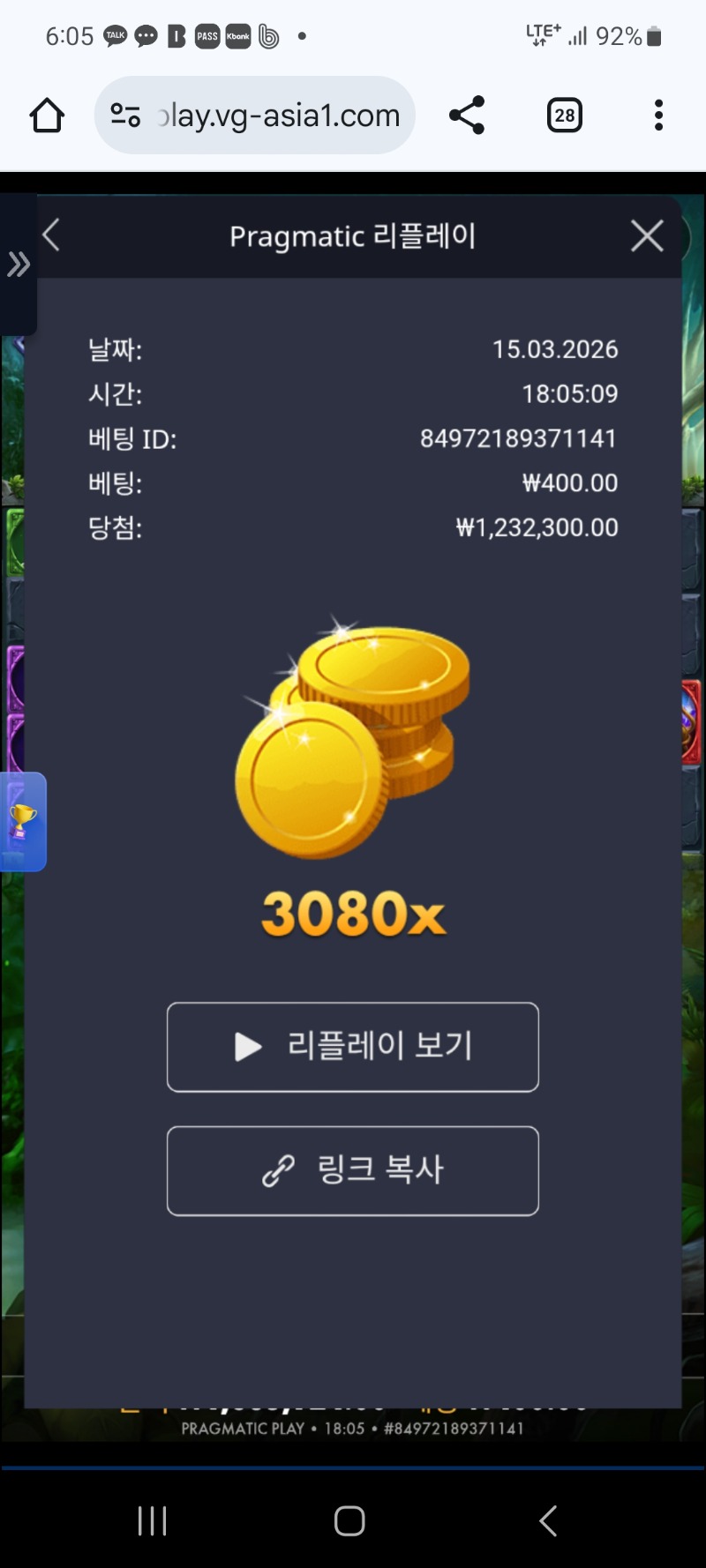Screen dimensions: 706x1568
Task: Close the Pragmatic replay dialog
Action: tap(647, 235)
